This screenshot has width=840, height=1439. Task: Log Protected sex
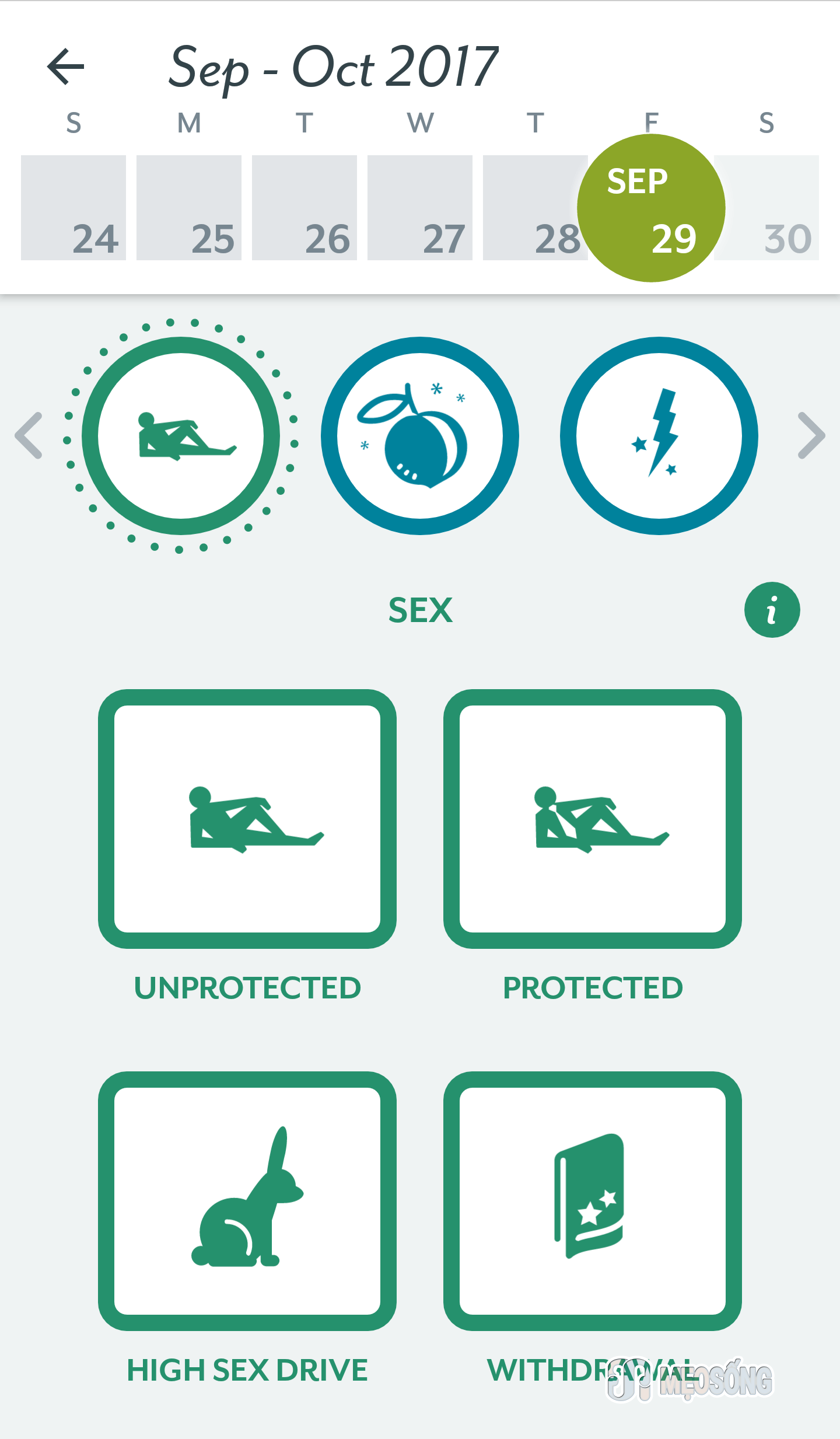pos(593,819)
